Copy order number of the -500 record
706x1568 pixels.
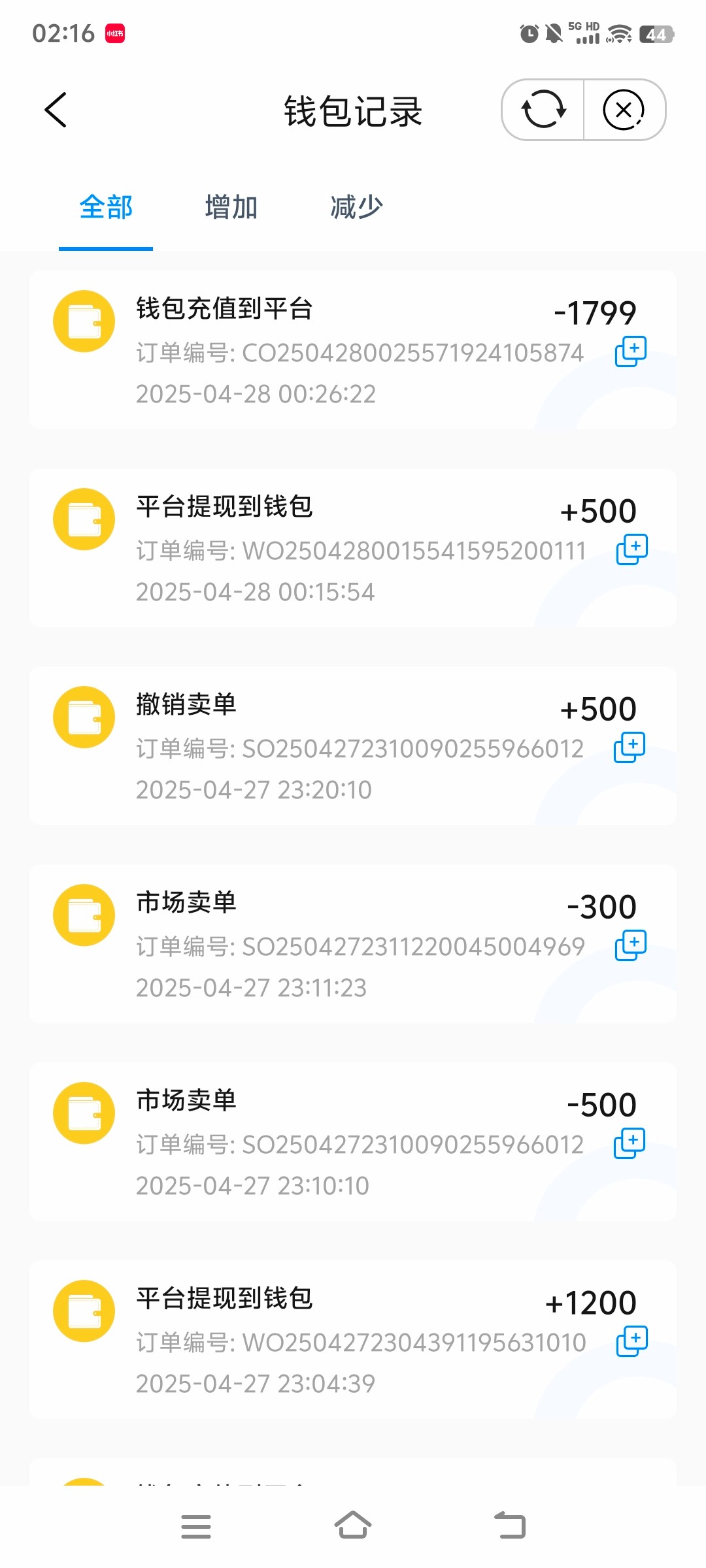tap(630, 1143)
